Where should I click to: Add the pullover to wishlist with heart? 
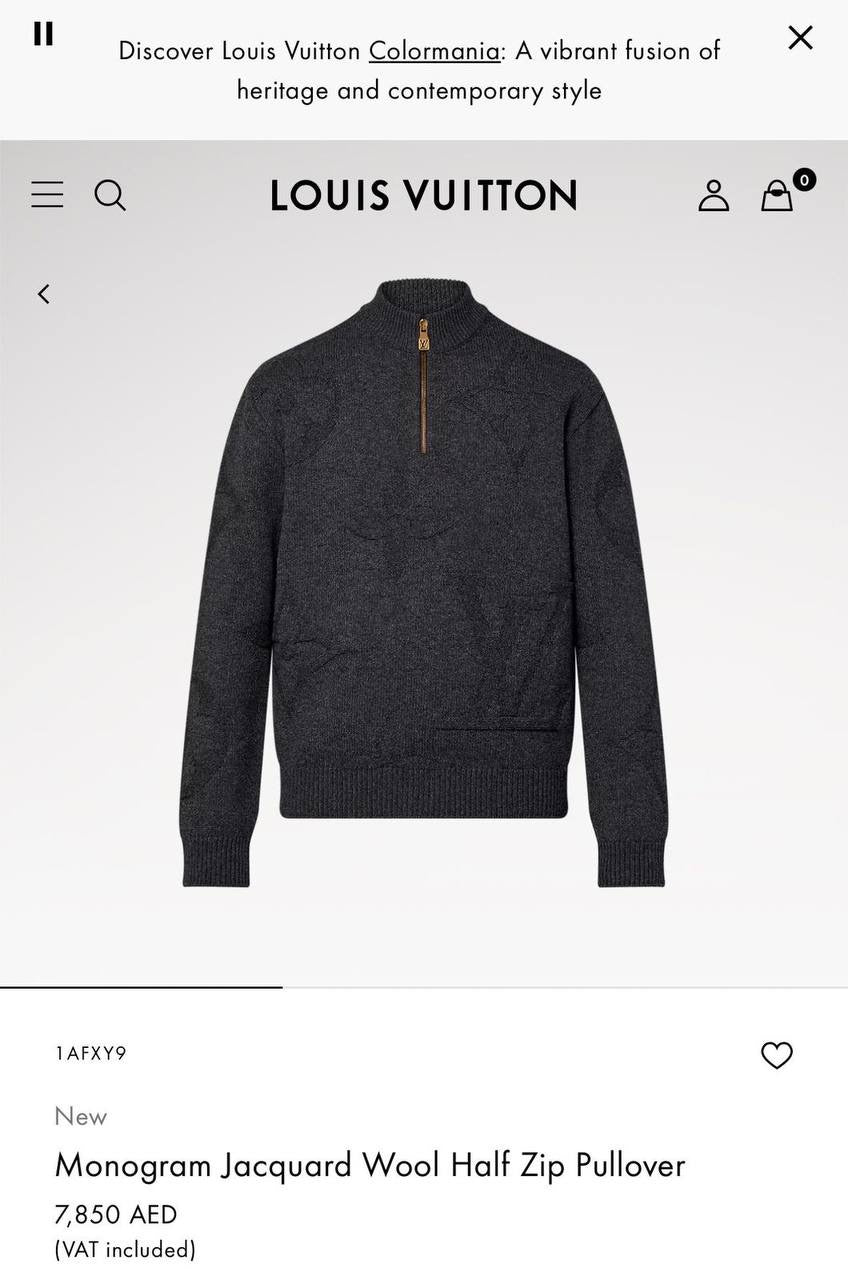click(776, 1055)
